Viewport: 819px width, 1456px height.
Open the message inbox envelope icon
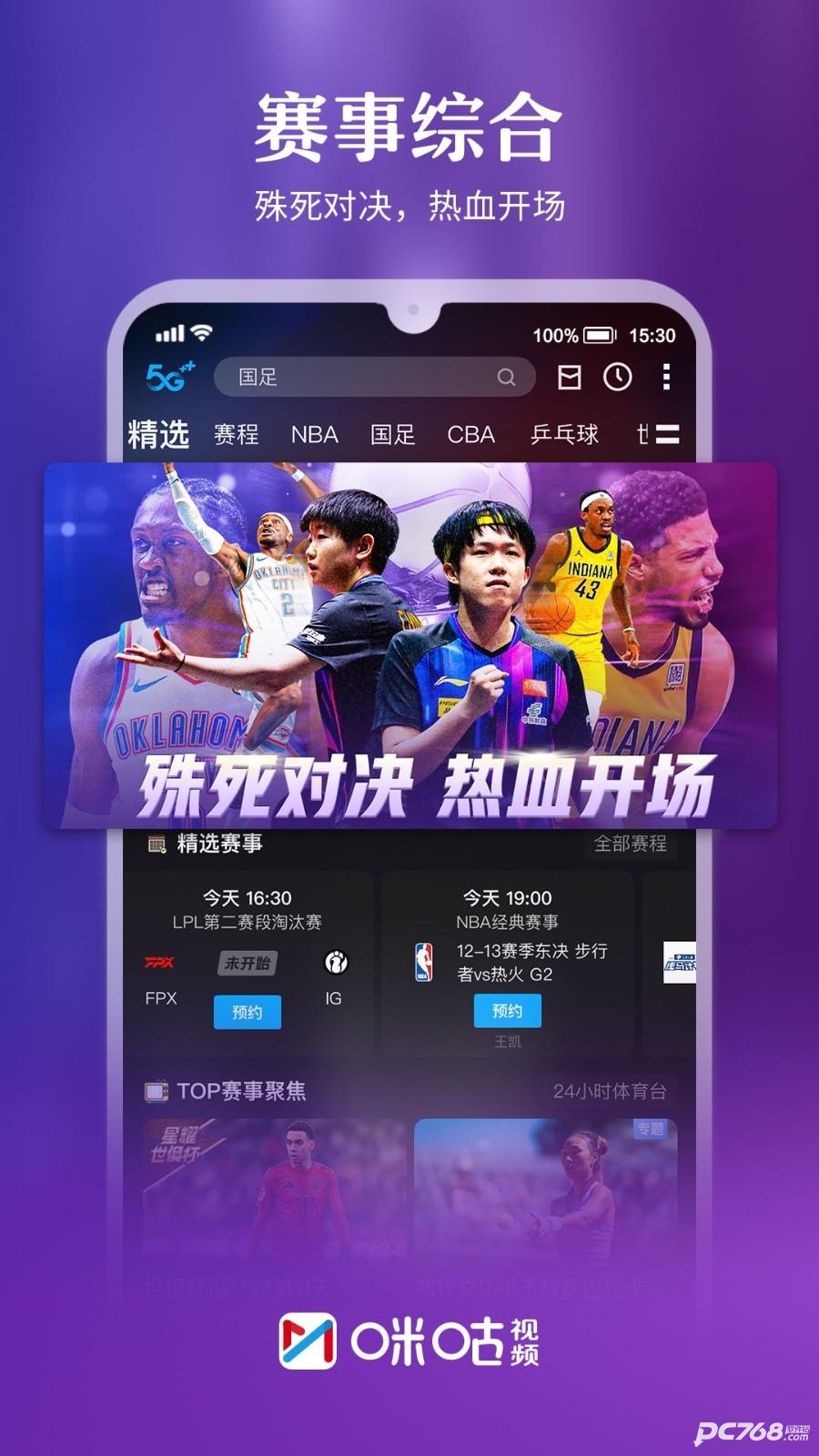571,377
